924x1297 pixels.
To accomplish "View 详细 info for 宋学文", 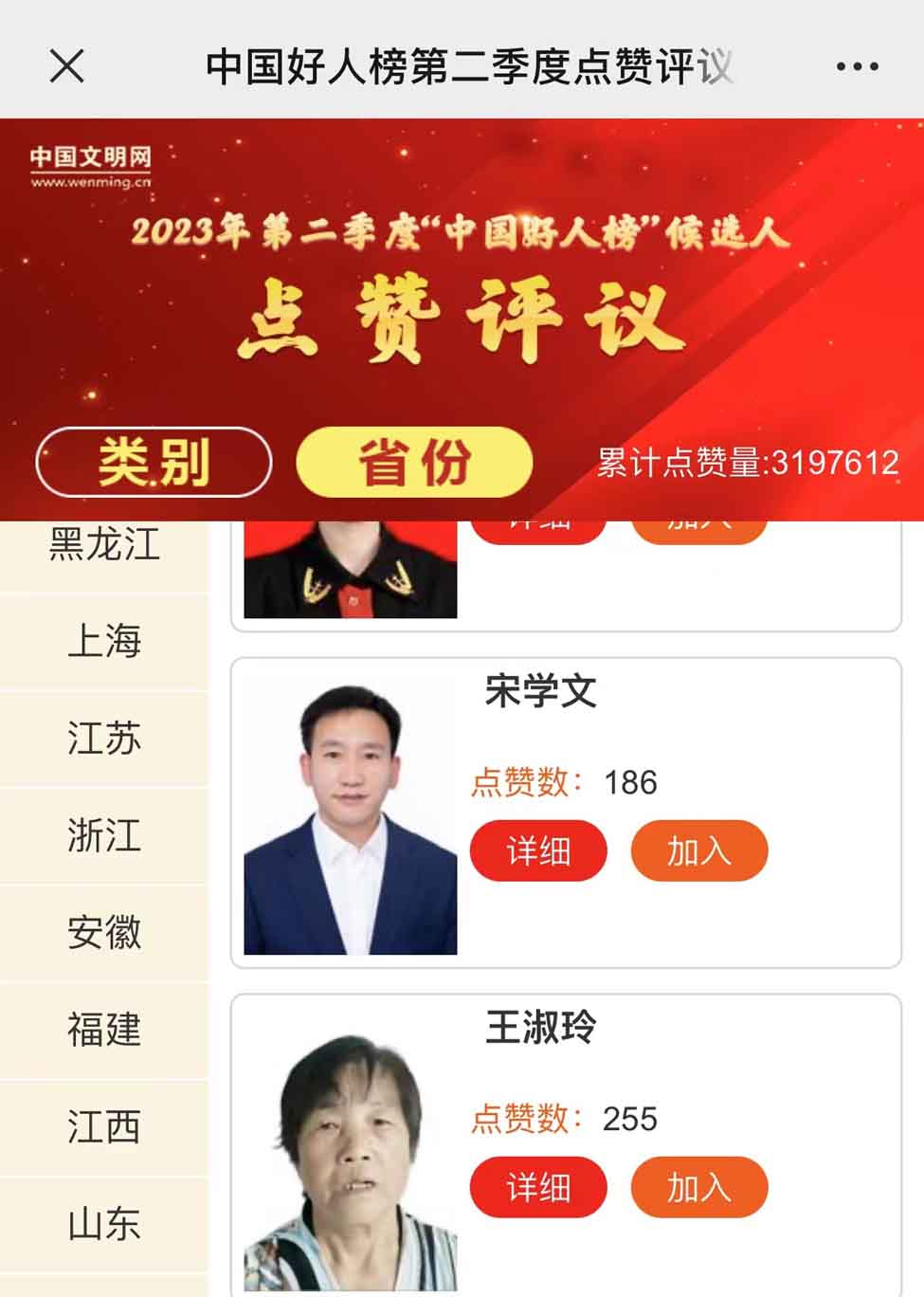I will pos(538,850).
